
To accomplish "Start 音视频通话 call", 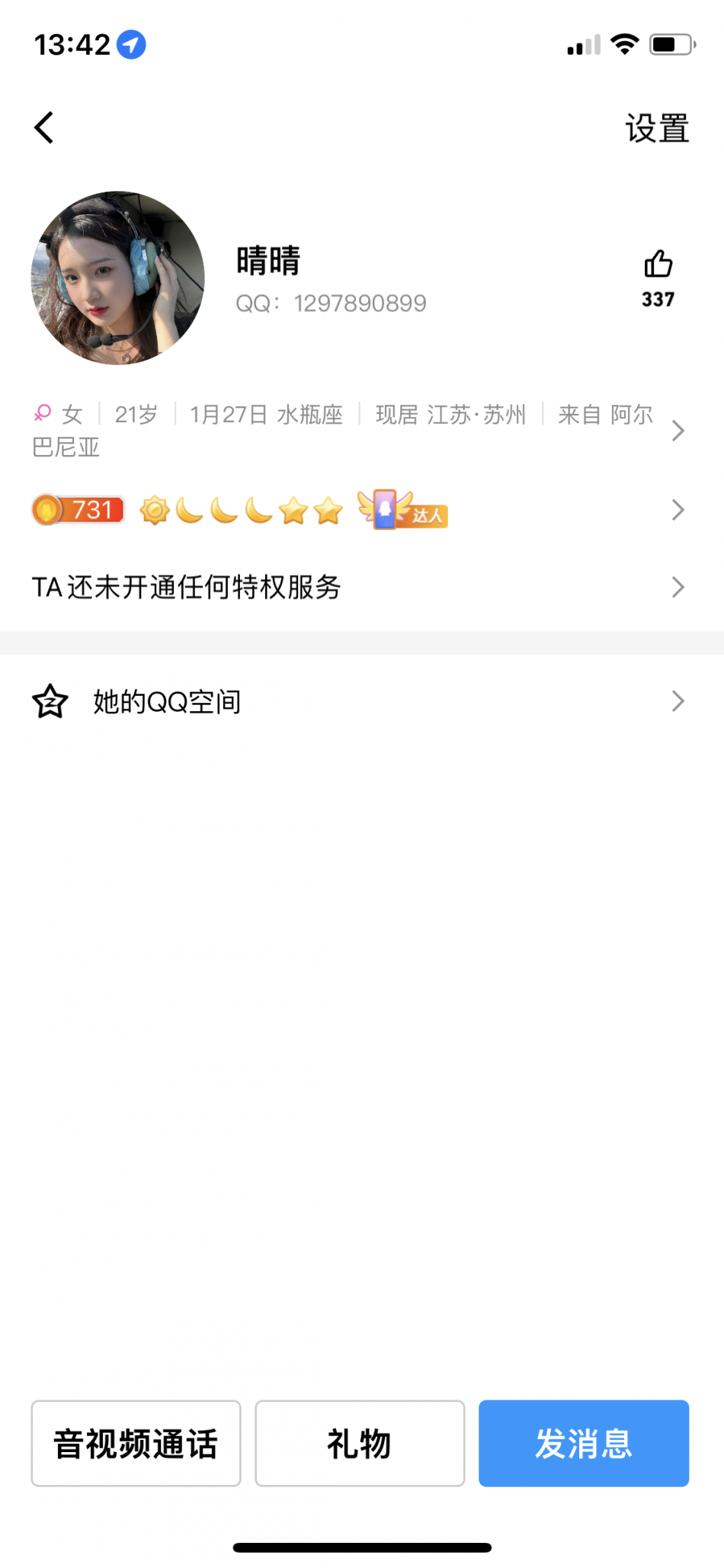I will click(136, 1443).
